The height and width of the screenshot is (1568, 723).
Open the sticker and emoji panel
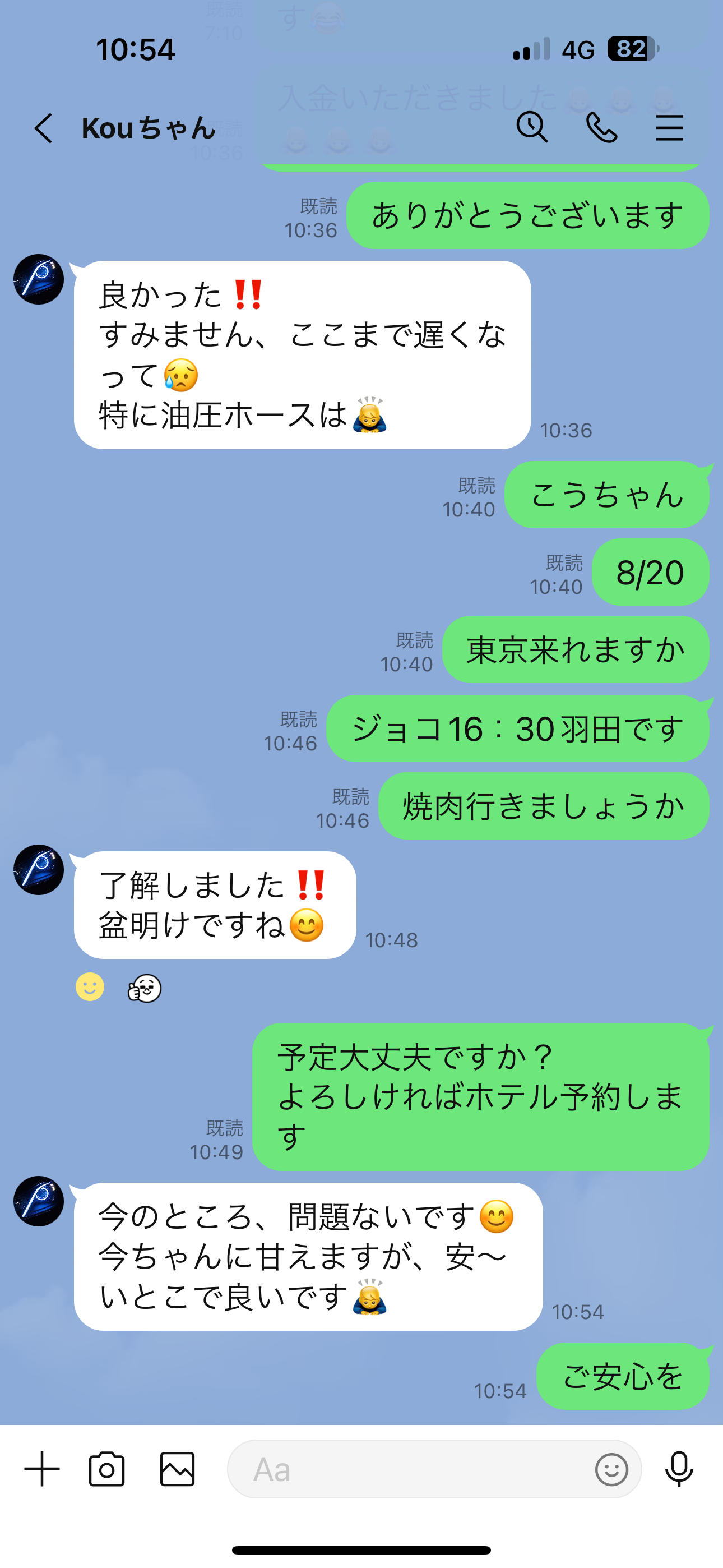[x=611, y=1469]
